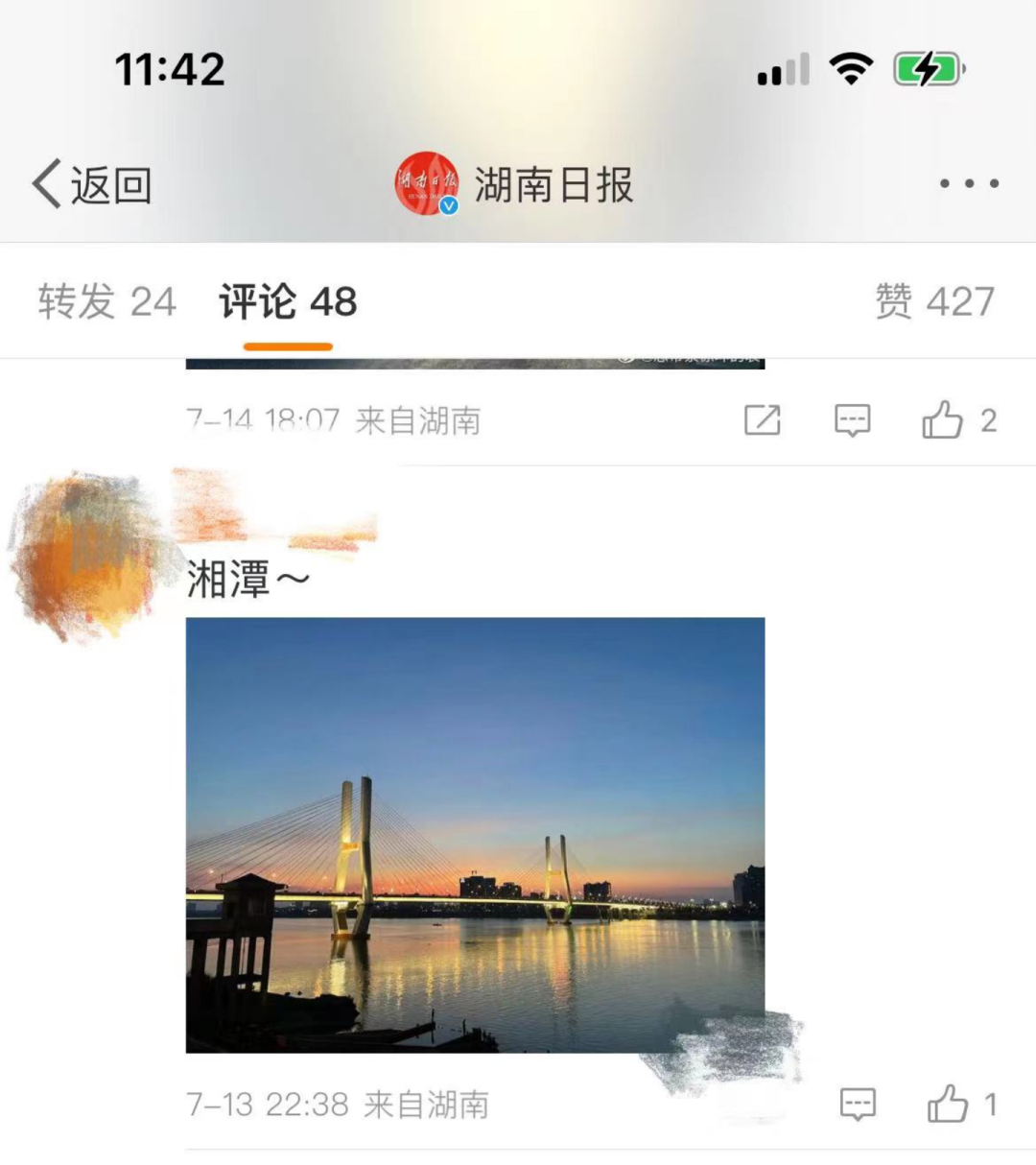The height and width of the screenshot is (1165, 1036).
Task: Like the 湘潭 comment
Action: (x=951, y=1104)
